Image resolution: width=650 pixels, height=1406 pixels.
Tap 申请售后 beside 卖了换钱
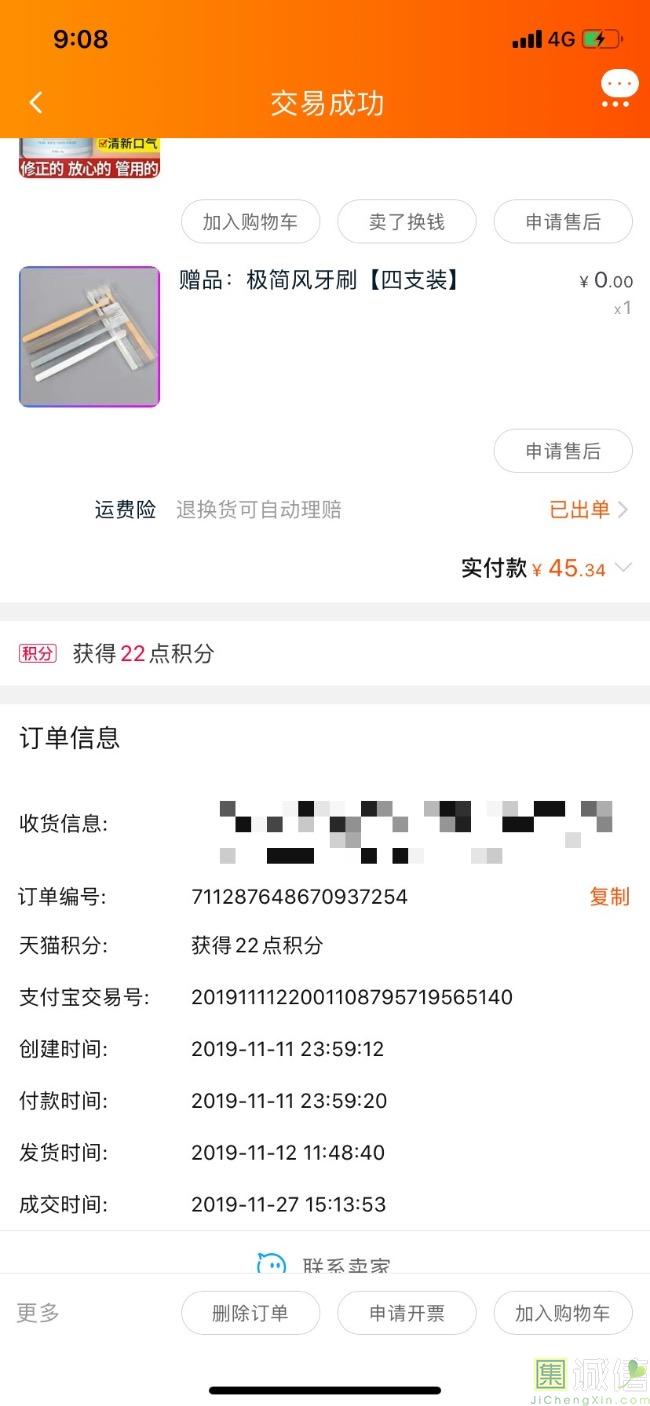pyautogui.click(x=563, y=222)
